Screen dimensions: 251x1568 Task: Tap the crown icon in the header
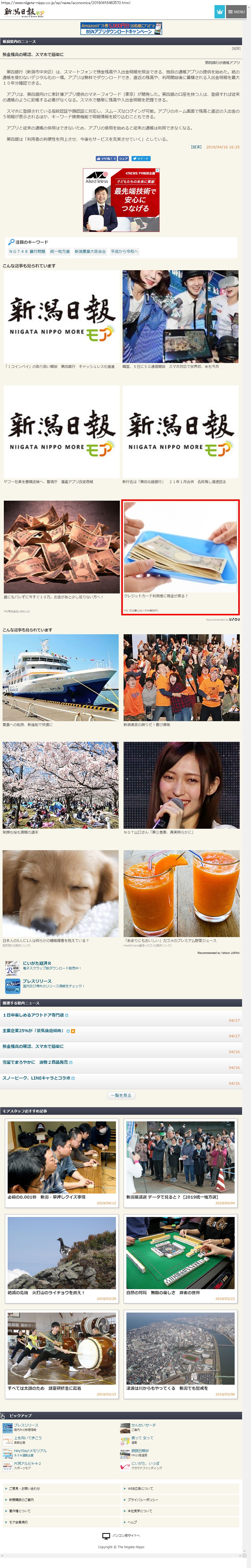[x=219, y=11]
